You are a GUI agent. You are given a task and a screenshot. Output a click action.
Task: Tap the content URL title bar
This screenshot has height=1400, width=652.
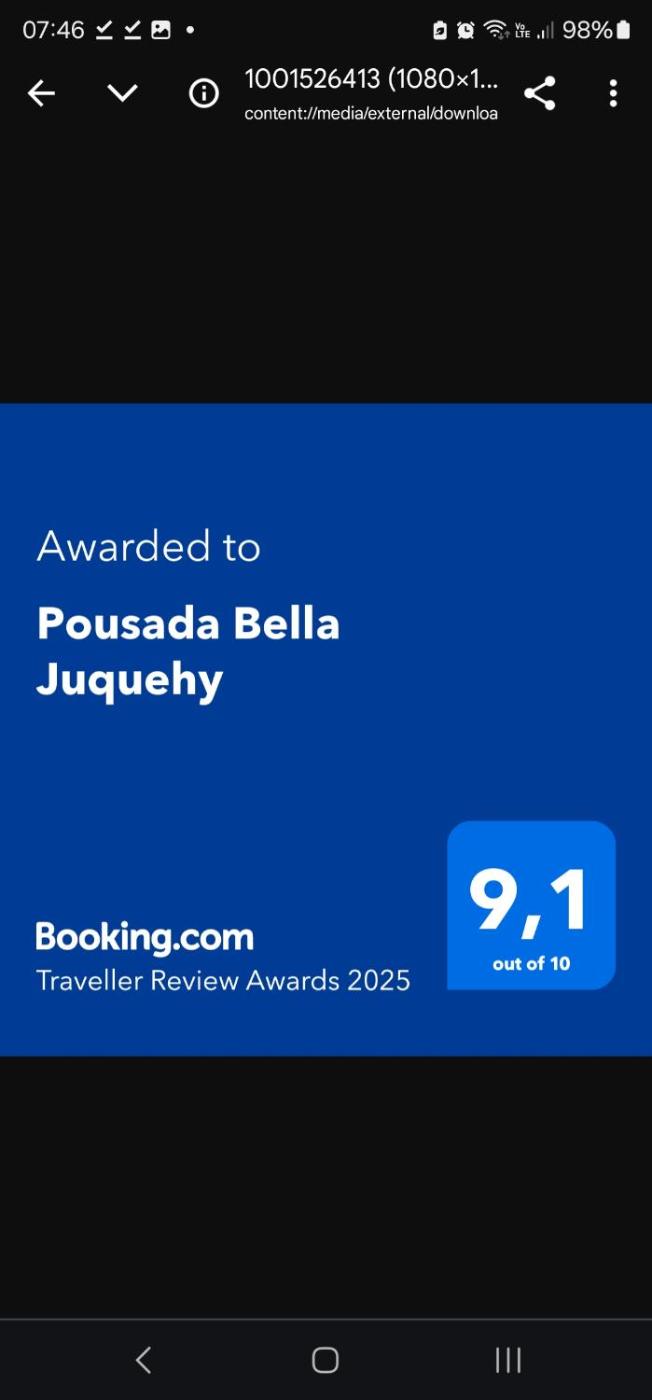(x=371, y=94)
